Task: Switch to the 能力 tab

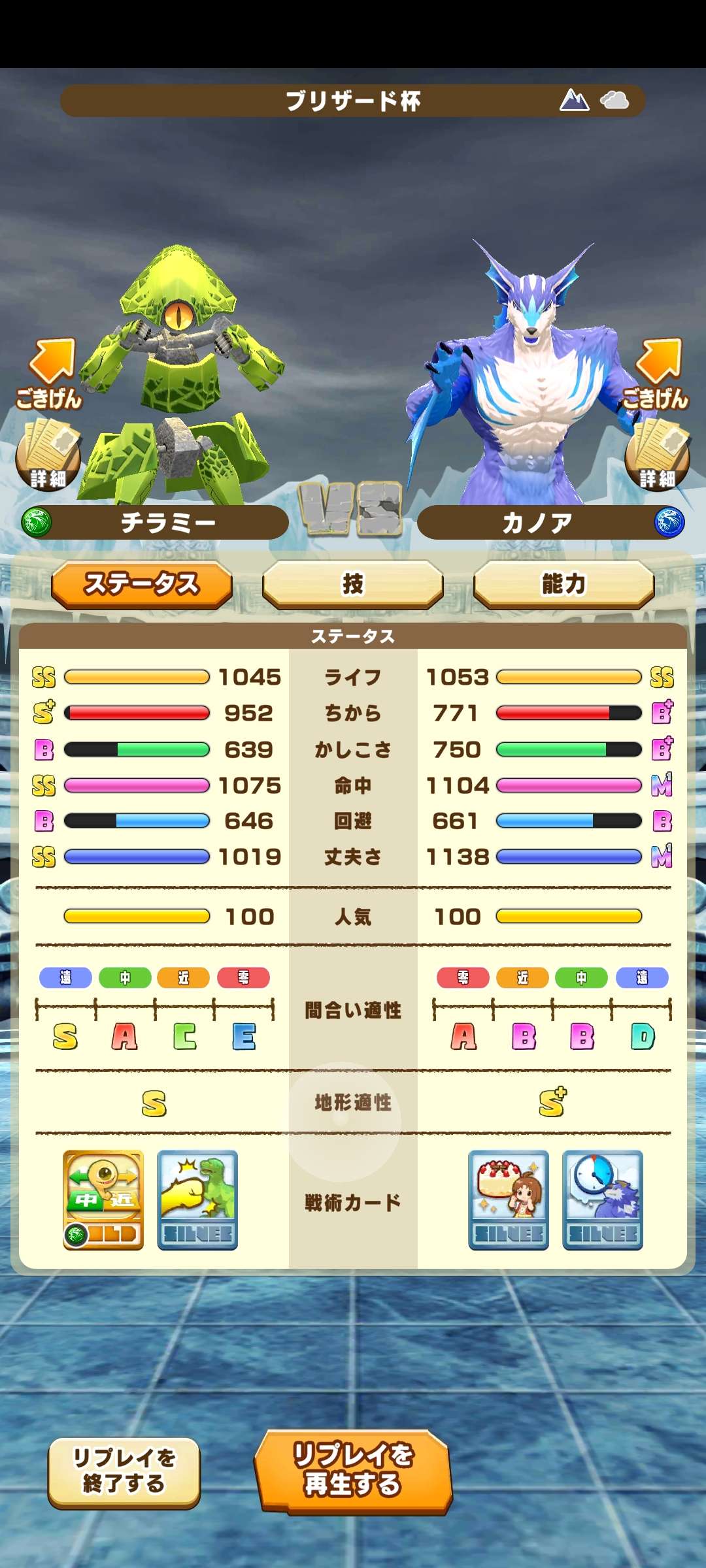Action: click(563, 583)
